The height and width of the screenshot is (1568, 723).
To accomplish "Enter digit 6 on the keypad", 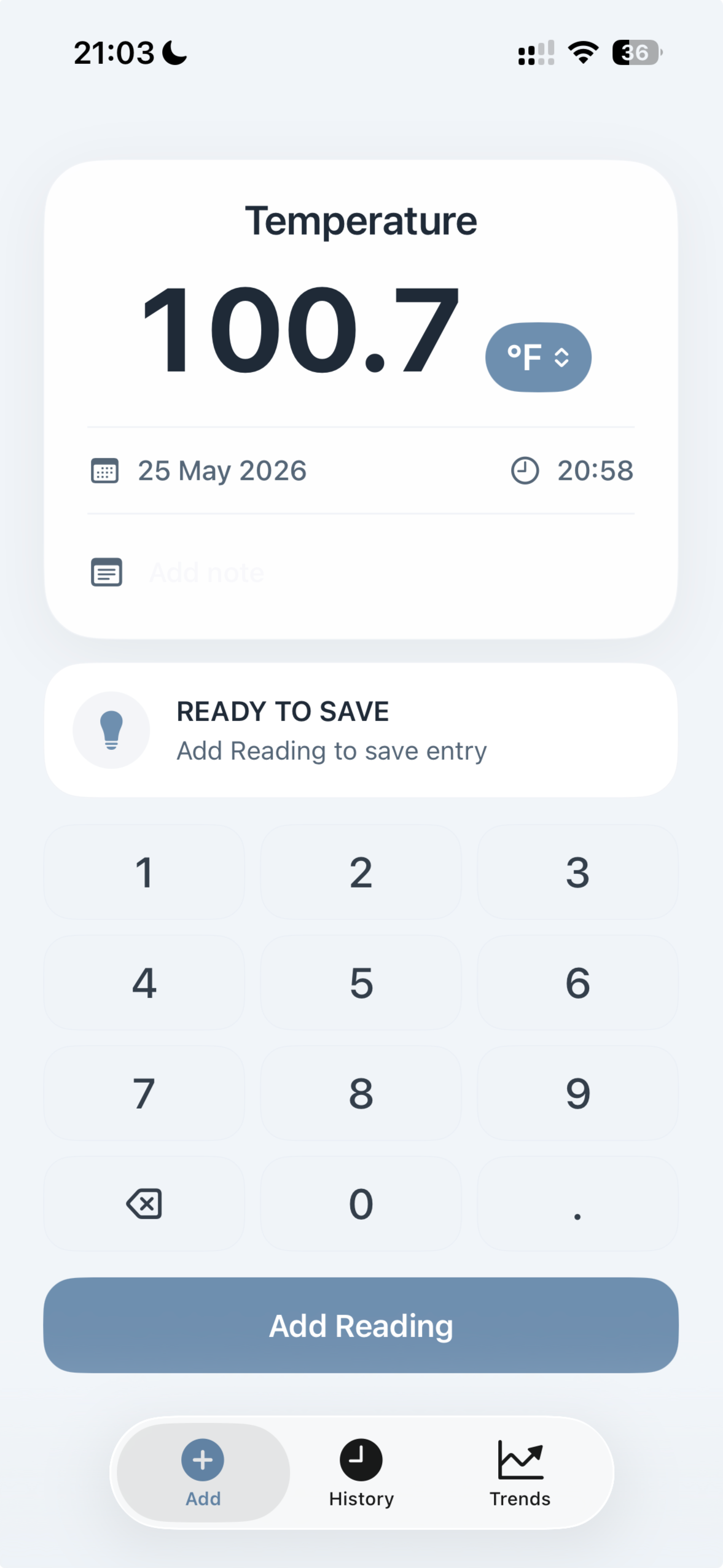I will click(578, 983).
